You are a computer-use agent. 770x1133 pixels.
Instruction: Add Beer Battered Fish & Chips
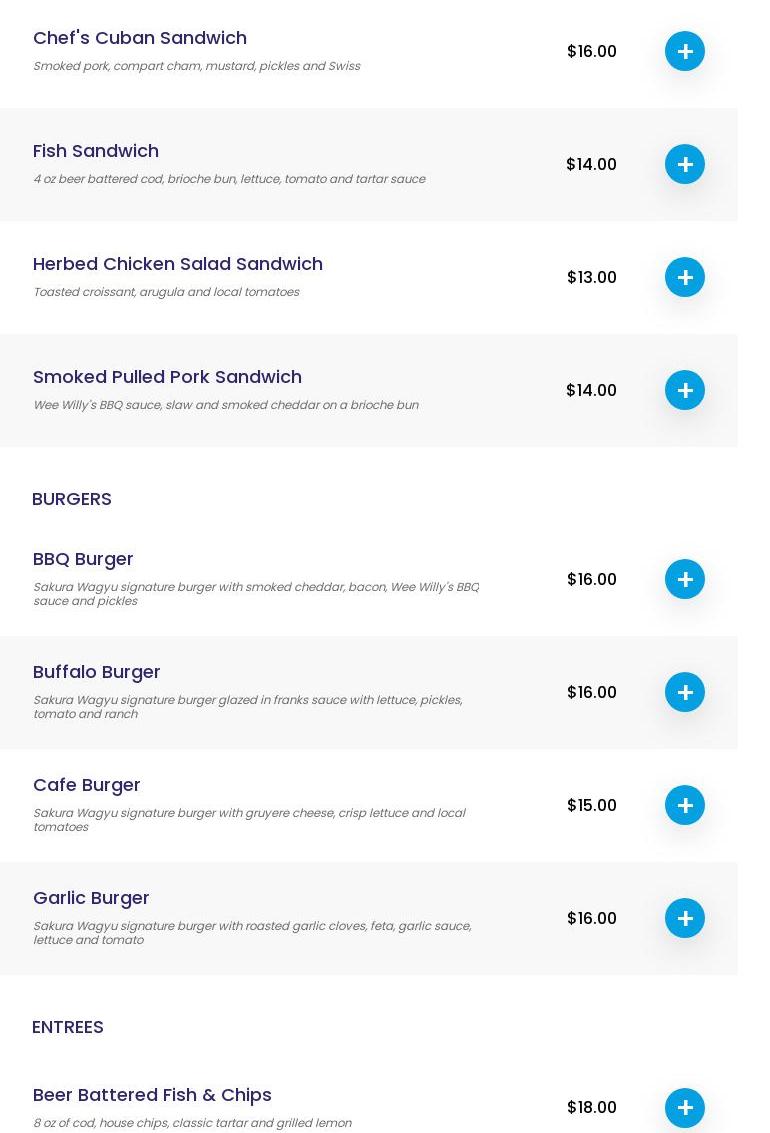coord(685,1107)
